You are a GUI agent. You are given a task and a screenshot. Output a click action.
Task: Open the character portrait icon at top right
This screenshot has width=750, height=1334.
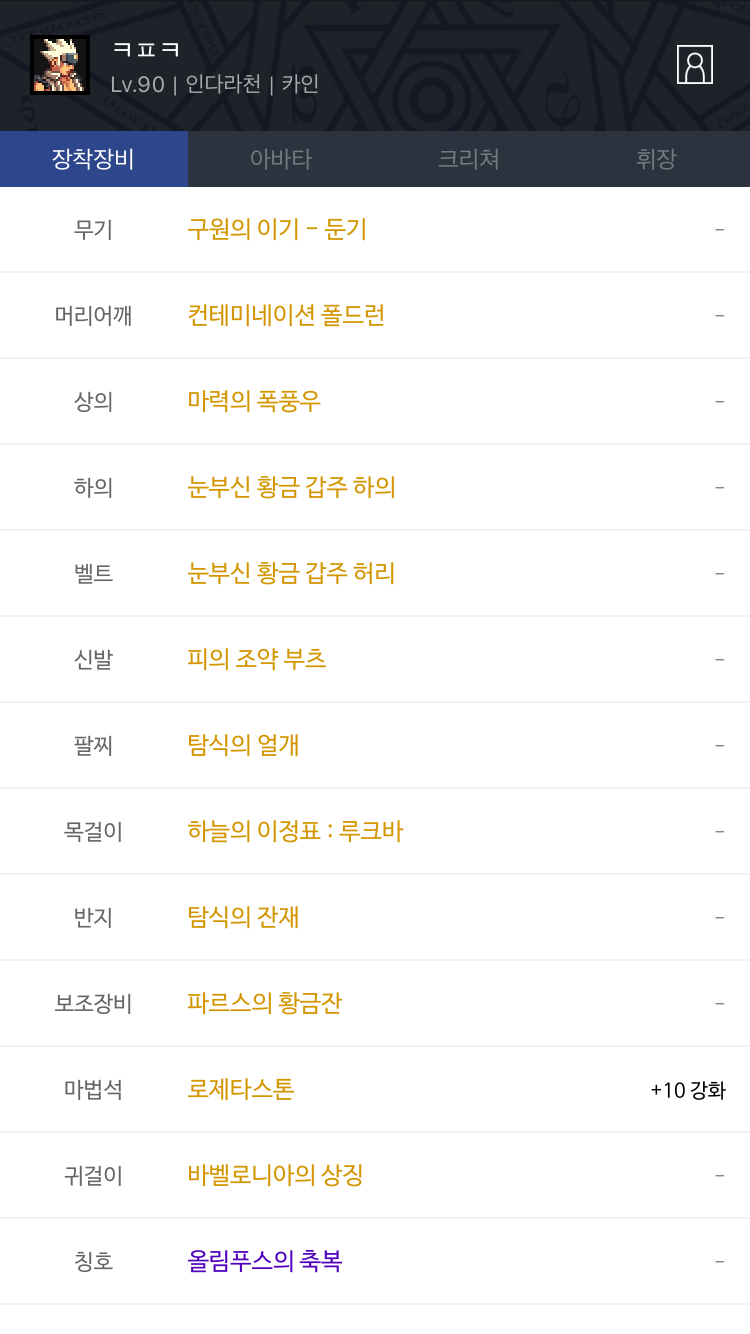coord(694,65)
